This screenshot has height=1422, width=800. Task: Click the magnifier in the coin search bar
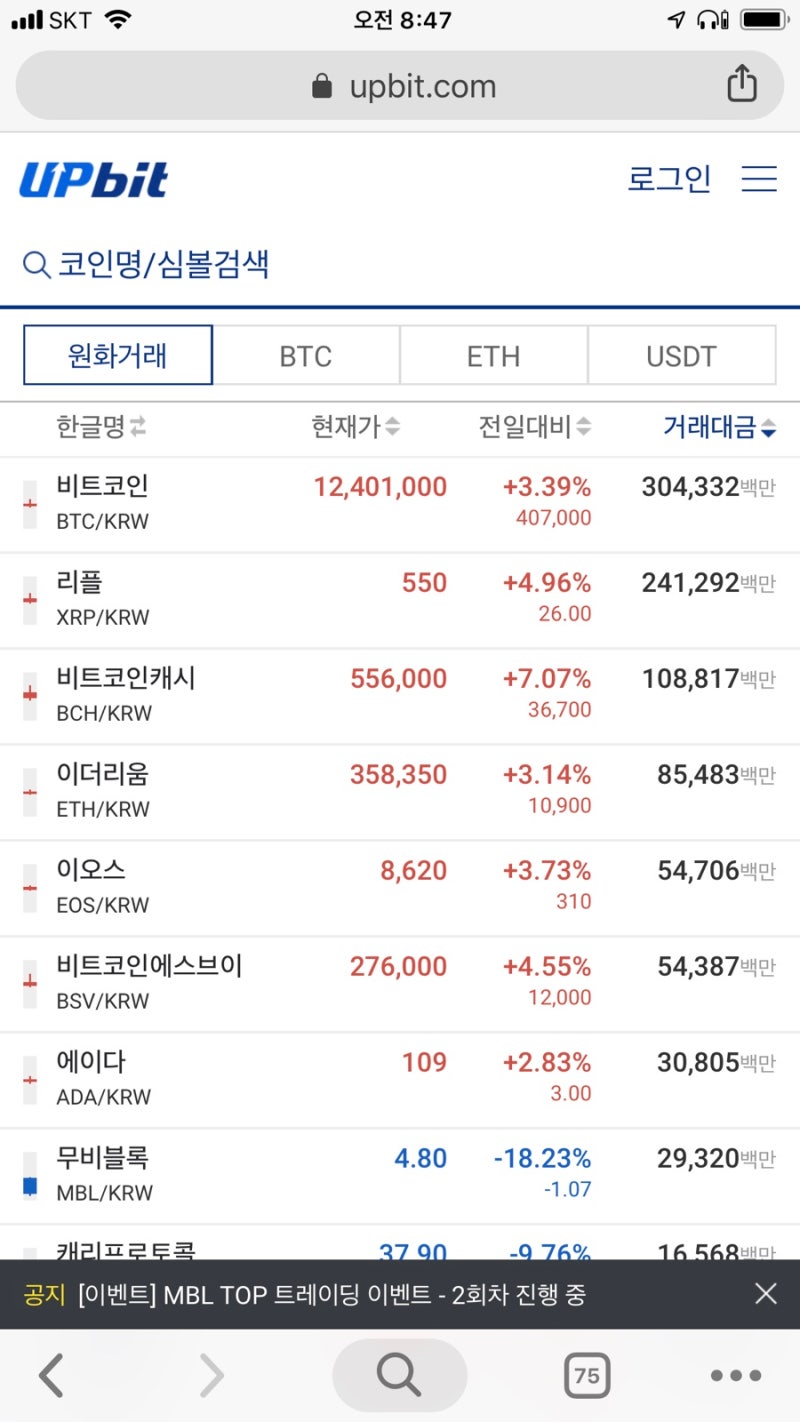[x=35, y=264]
